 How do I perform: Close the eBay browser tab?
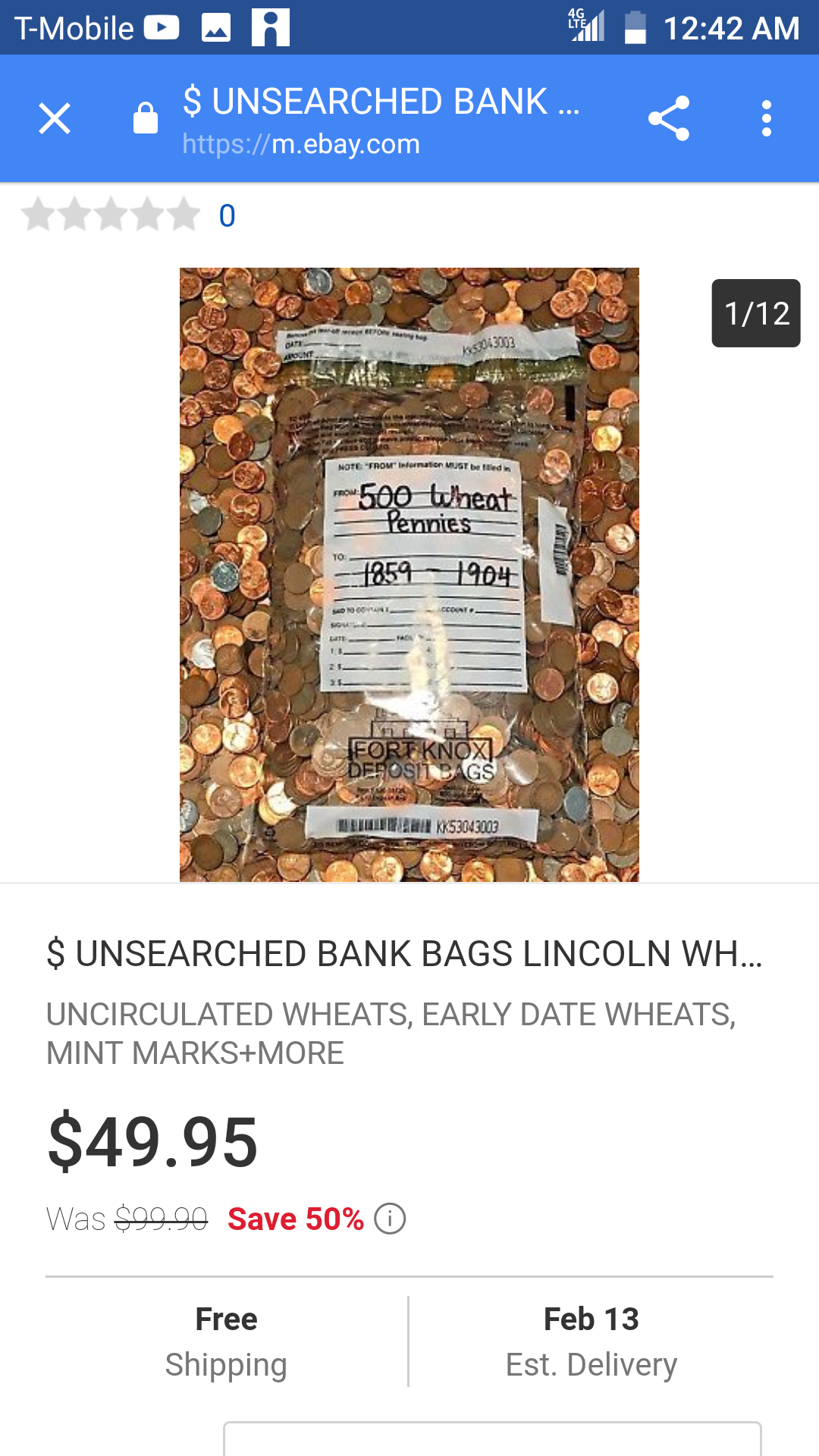(55, 119)
